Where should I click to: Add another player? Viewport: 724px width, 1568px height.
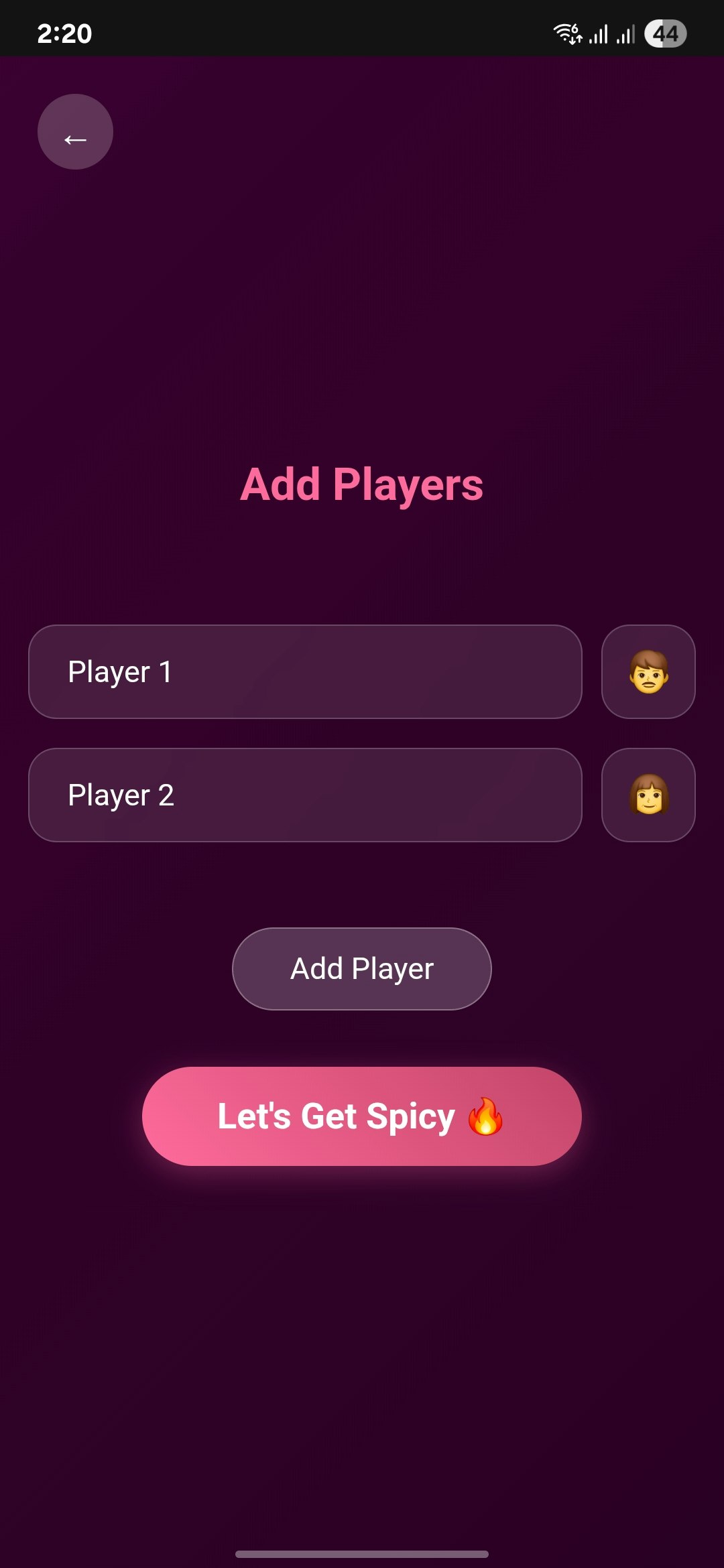coord(362,969)
